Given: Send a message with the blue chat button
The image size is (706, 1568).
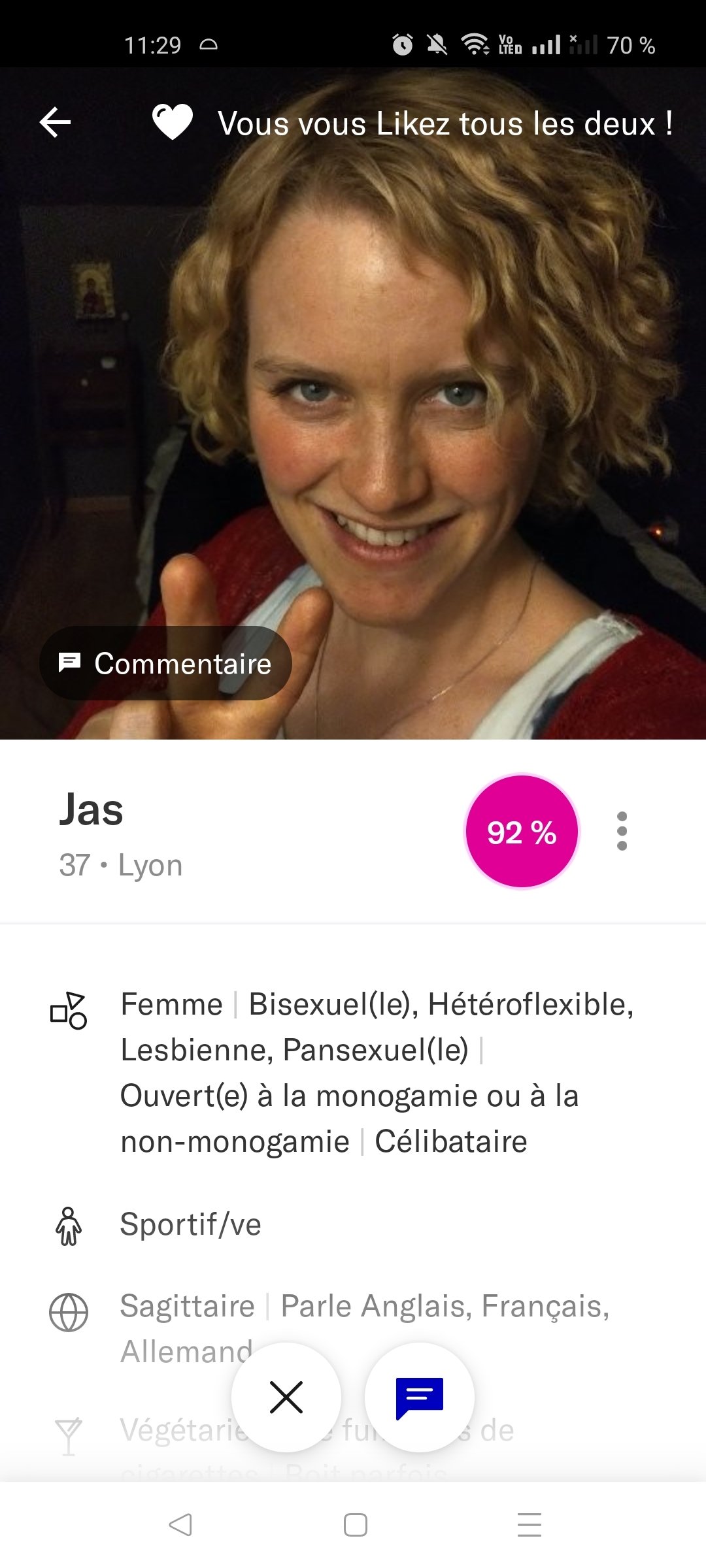Looking at the screenshot, I should point(420,1397).
